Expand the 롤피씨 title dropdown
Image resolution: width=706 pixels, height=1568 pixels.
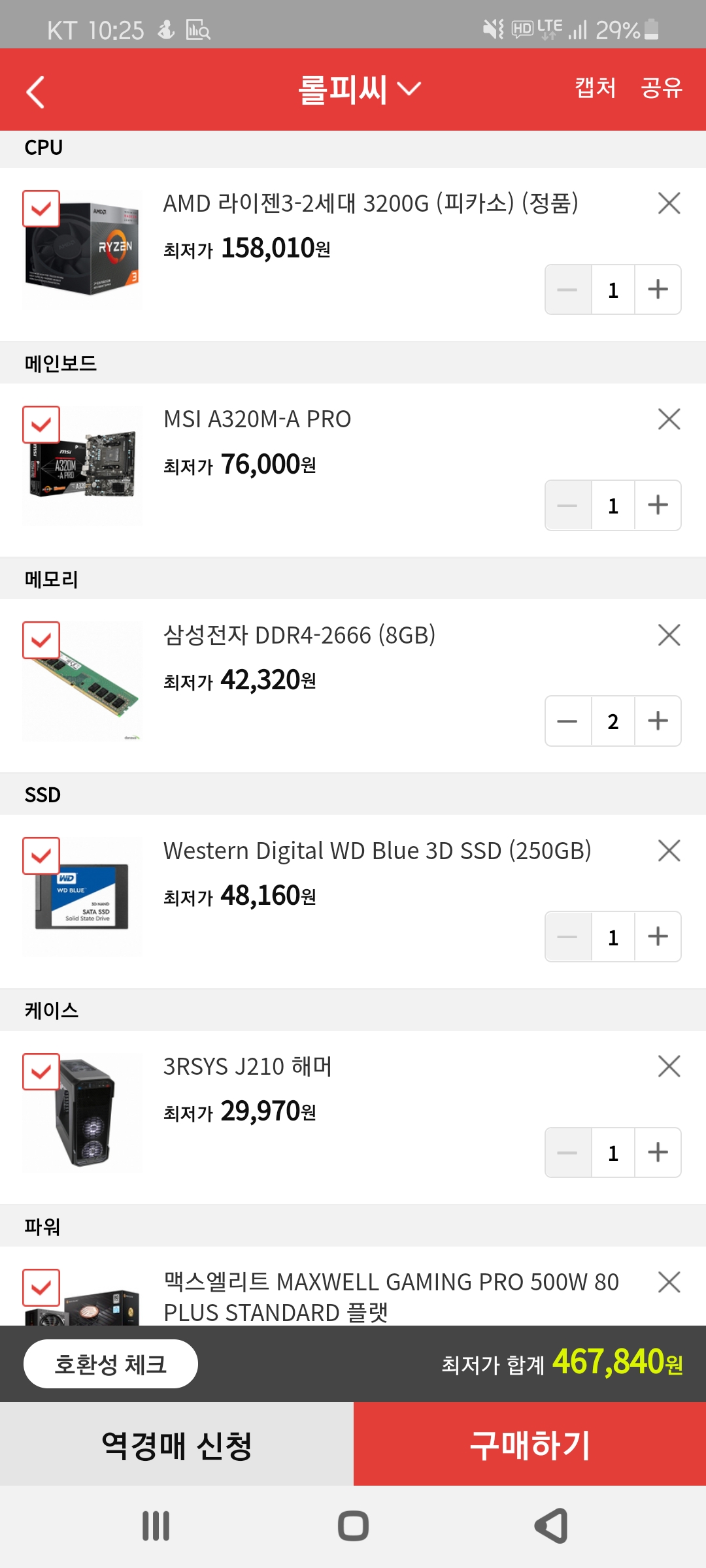point(360,90)
